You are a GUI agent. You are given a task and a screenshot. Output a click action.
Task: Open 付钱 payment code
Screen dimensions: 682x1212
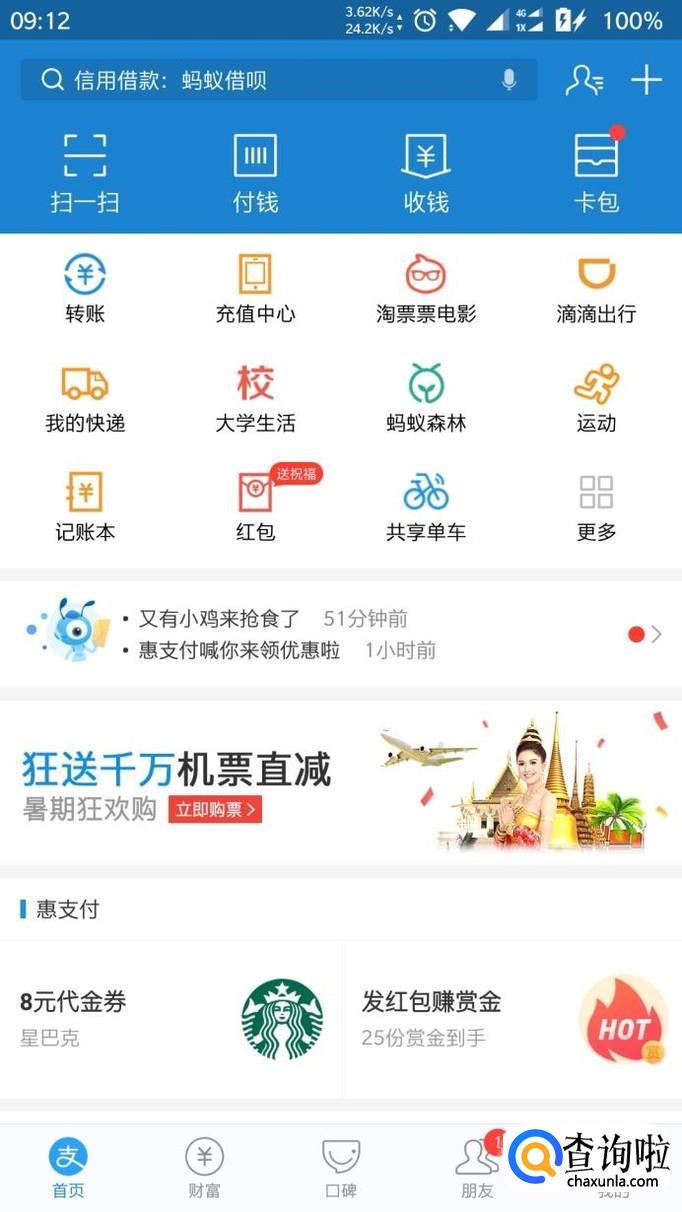pos(255,173)
